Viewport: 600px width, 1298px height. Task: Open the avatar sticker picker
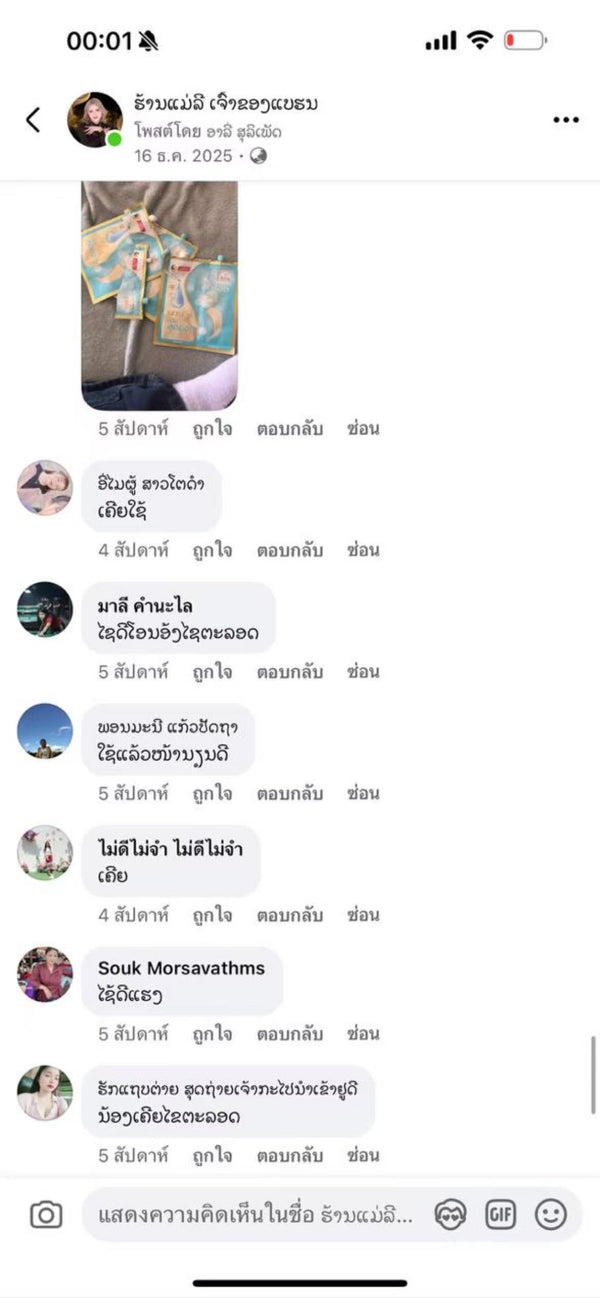click(x=451, y=1215)
